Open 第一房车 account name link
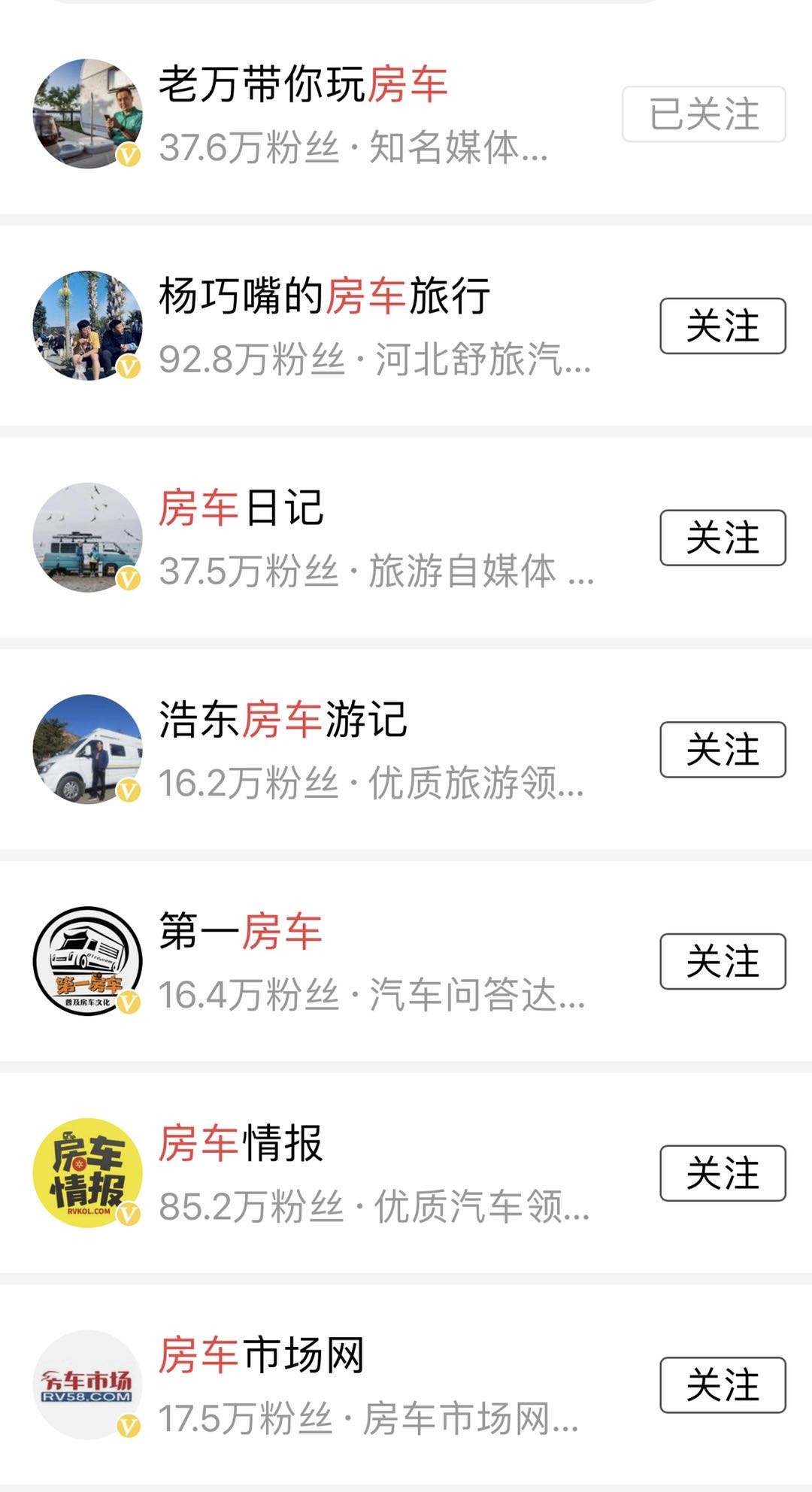The image size is (812, 1492). pyautogui.click(x=241, y=933)
